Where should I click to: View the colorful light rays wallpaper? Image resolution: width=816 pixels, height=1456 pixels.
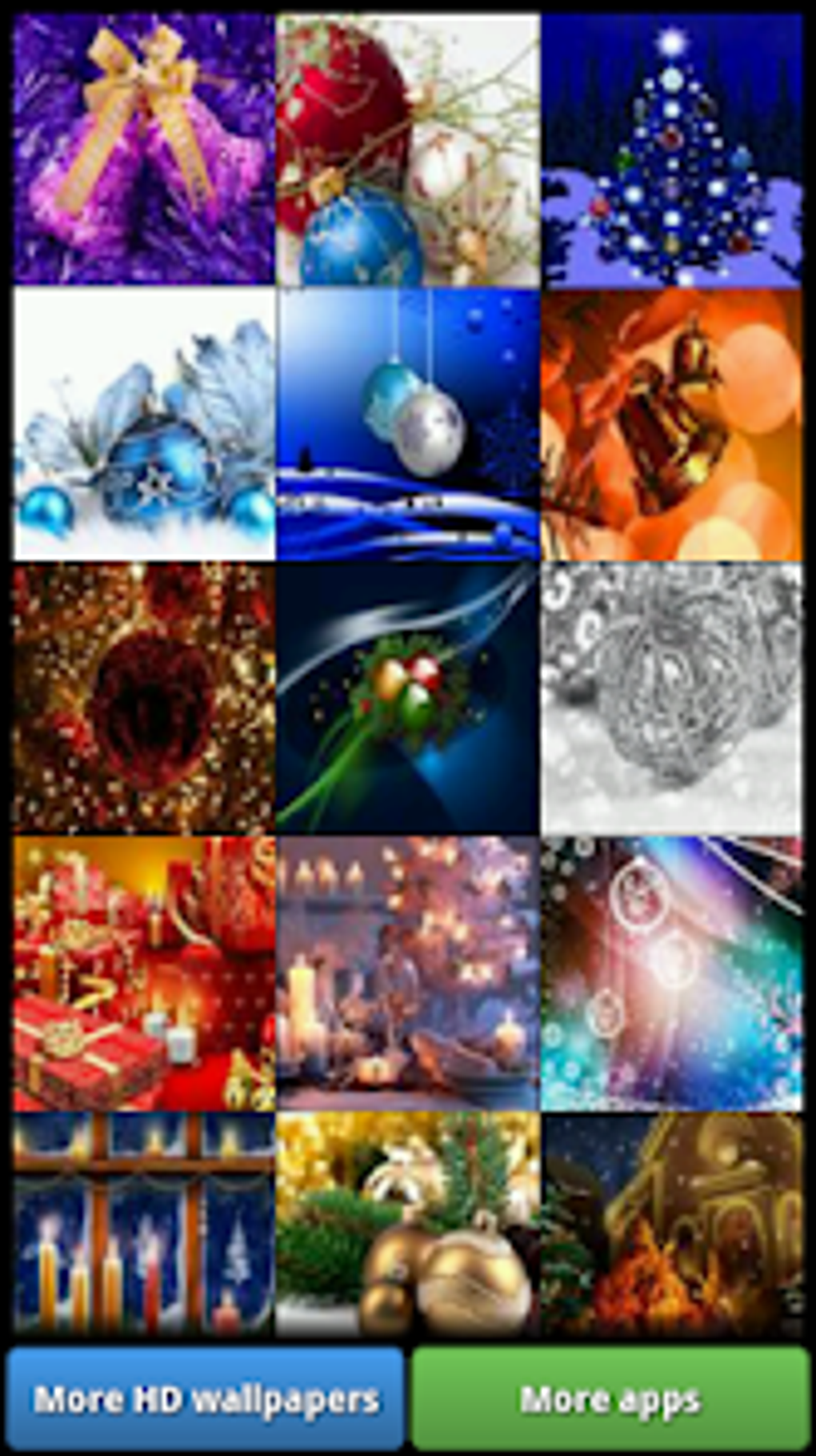pyautogui.click(x=671, y=973)
